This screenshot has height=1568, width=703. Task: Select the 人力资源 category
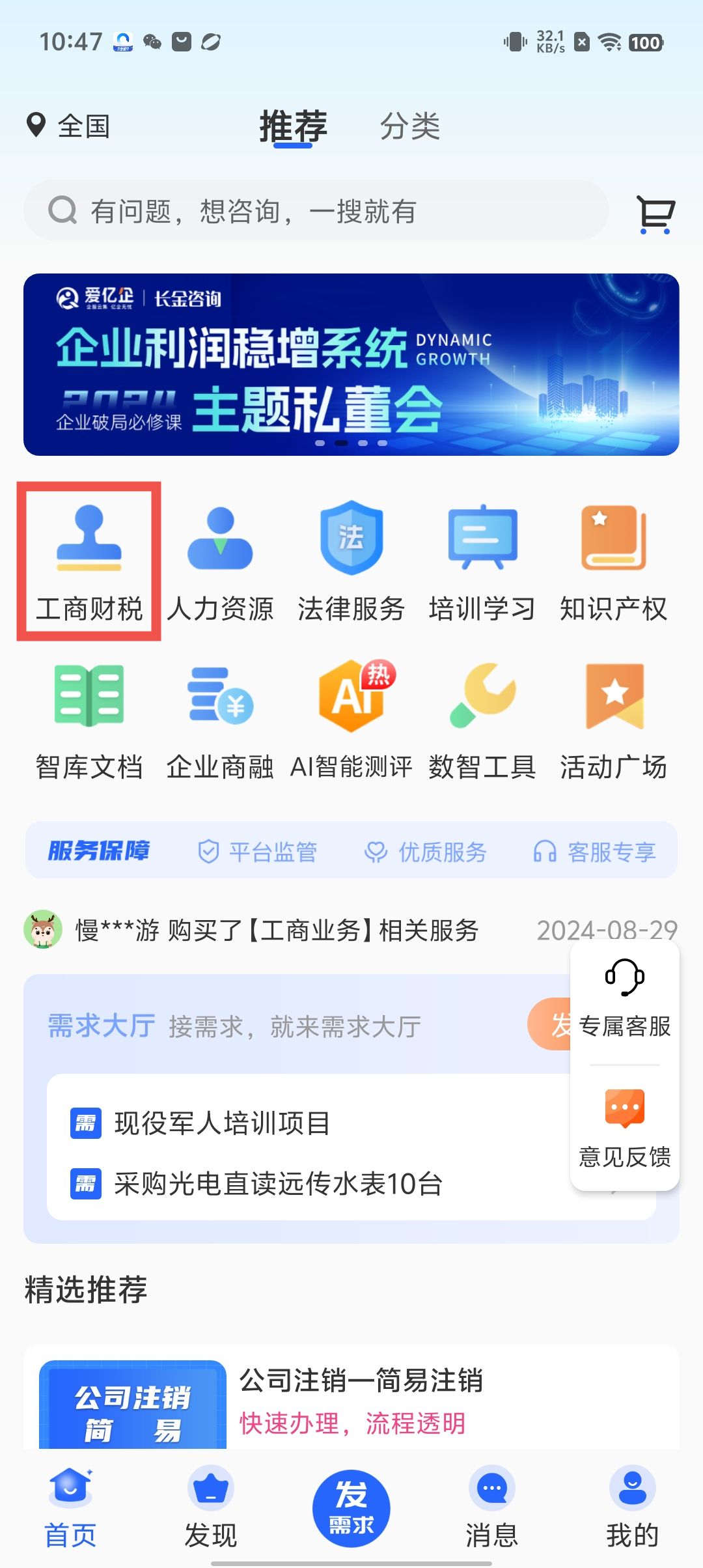(x=220, y=561)
